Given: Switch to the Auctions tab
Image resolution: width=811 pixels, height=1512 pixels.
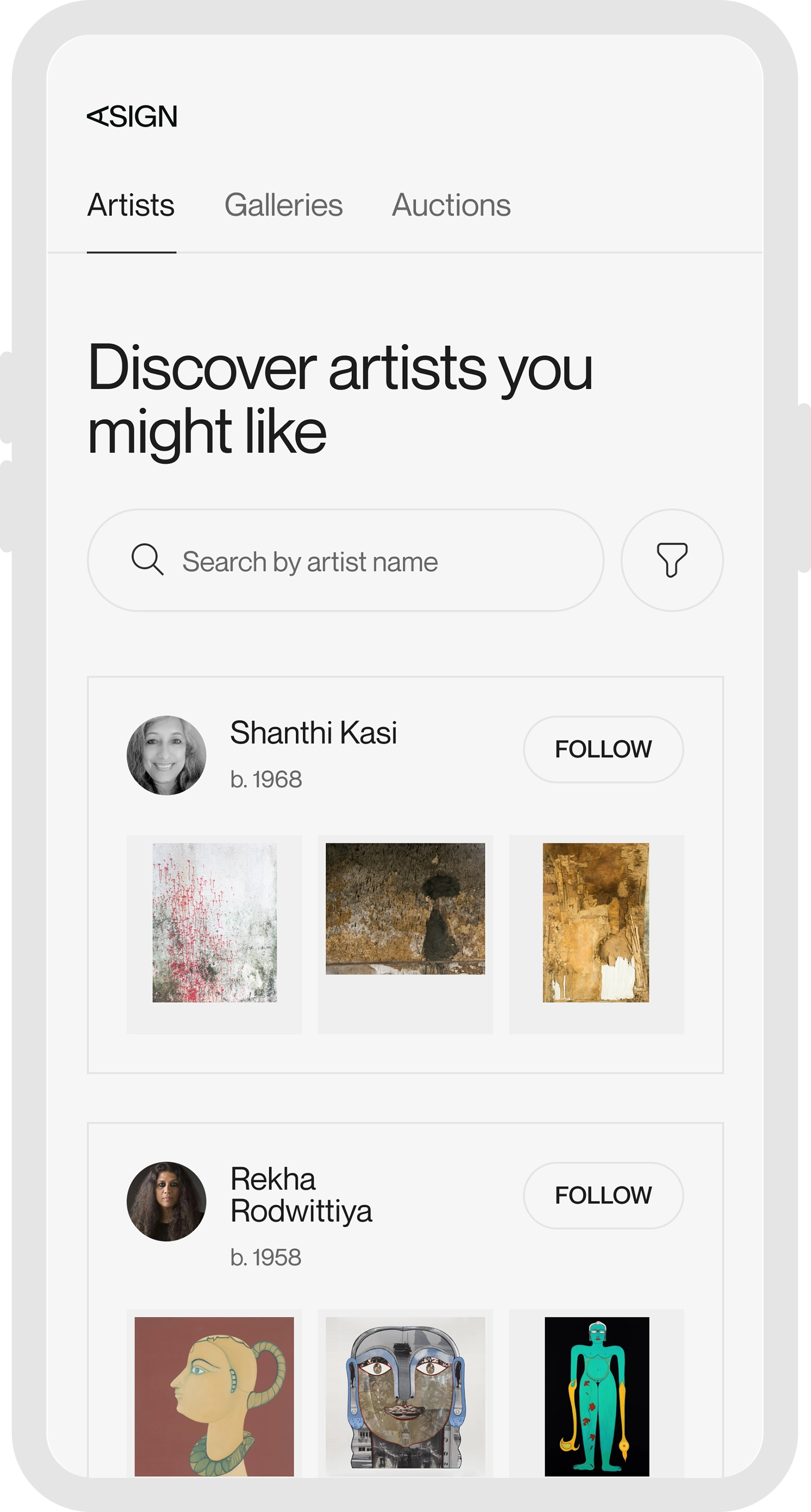Looking at the screenshot, I should coord(451,204).
